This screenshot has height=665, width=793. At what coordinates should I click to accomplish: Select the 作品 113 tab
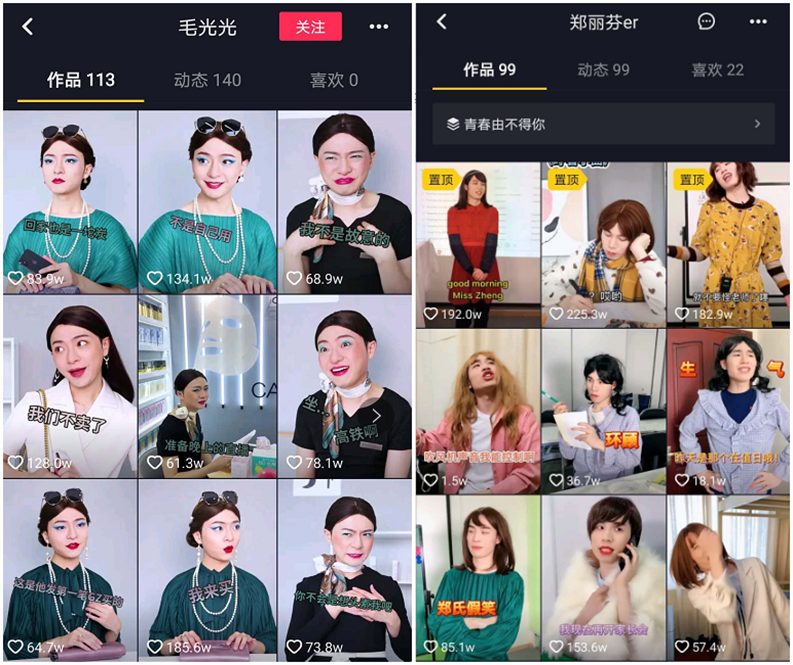(x=81, y=80)
